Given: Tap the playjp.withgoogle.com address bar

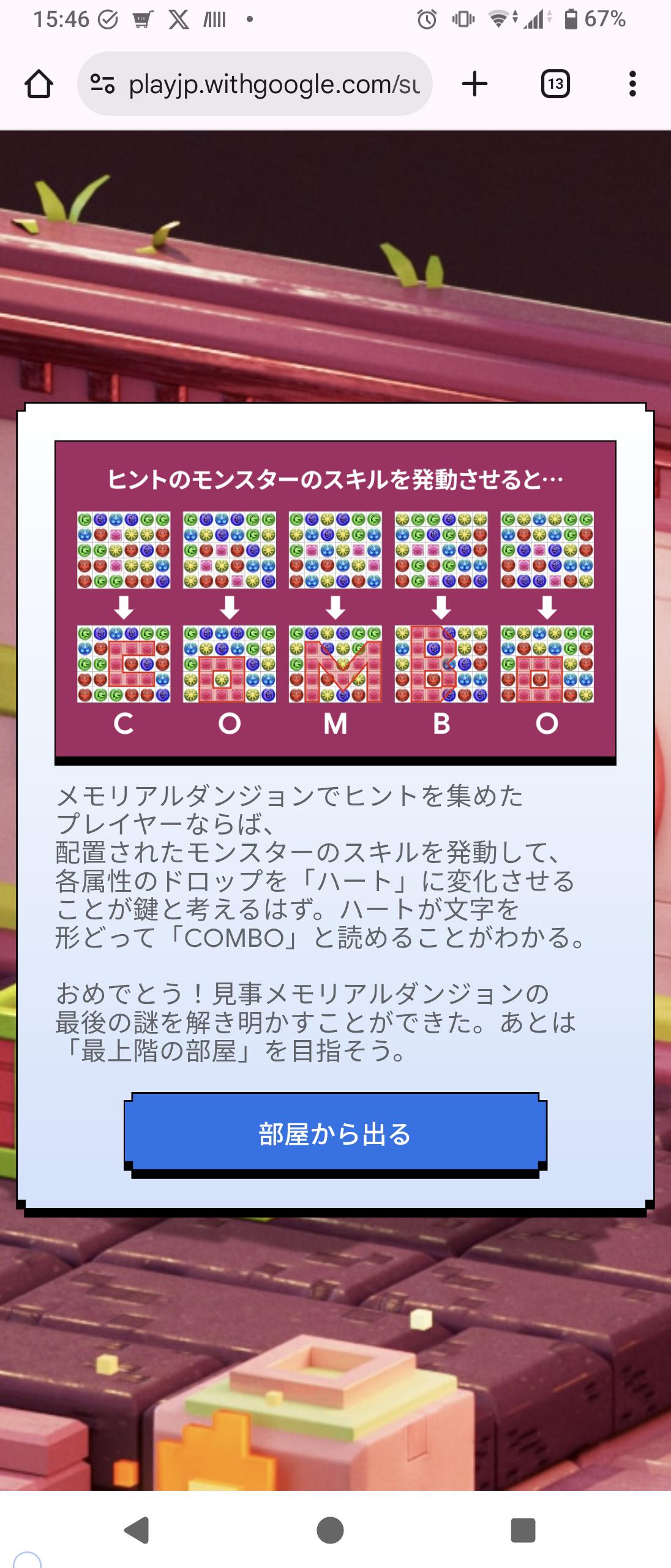Looking at the screenshot, I should pyautogui.click(x=274, y=84).
